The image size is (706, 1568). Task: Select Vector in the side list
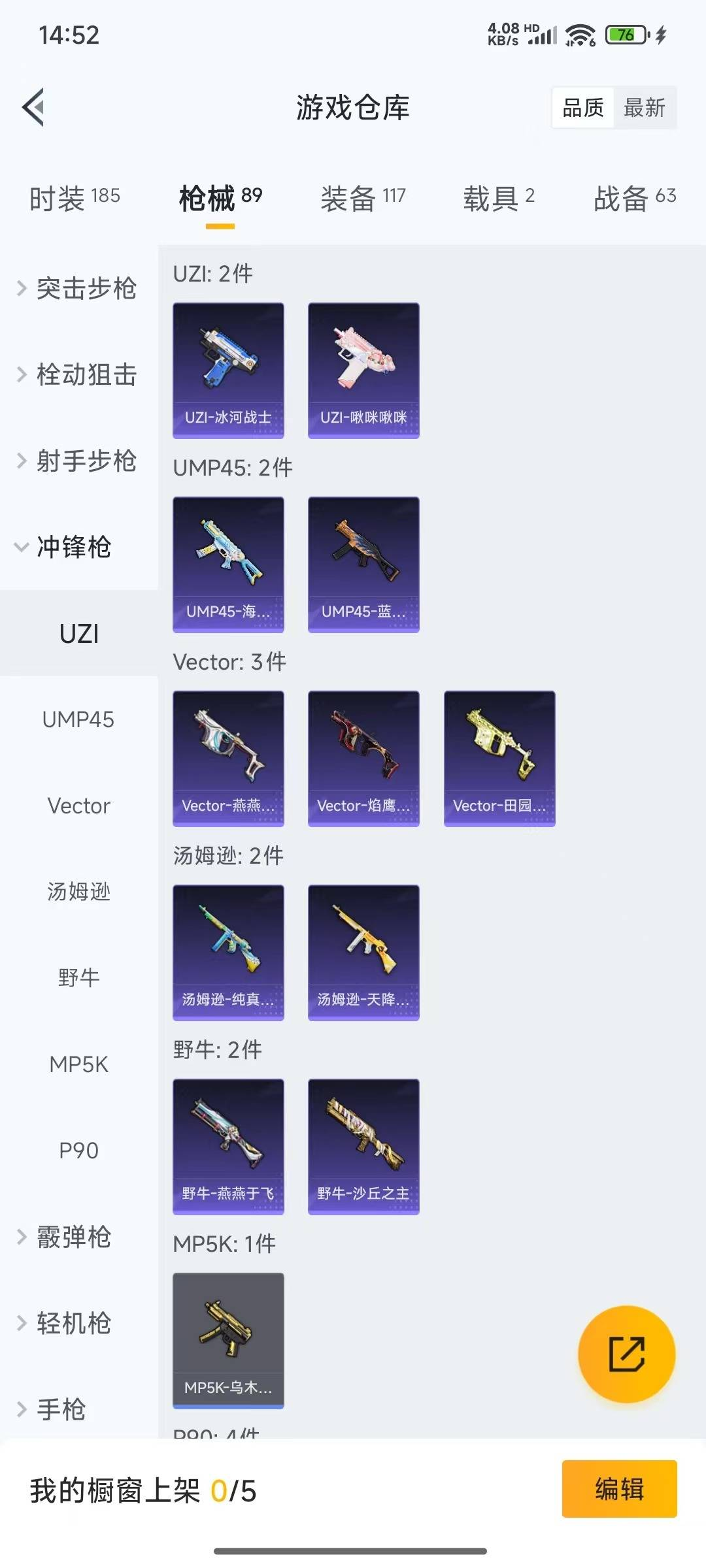pyautogui.click(x=79, y=806)
